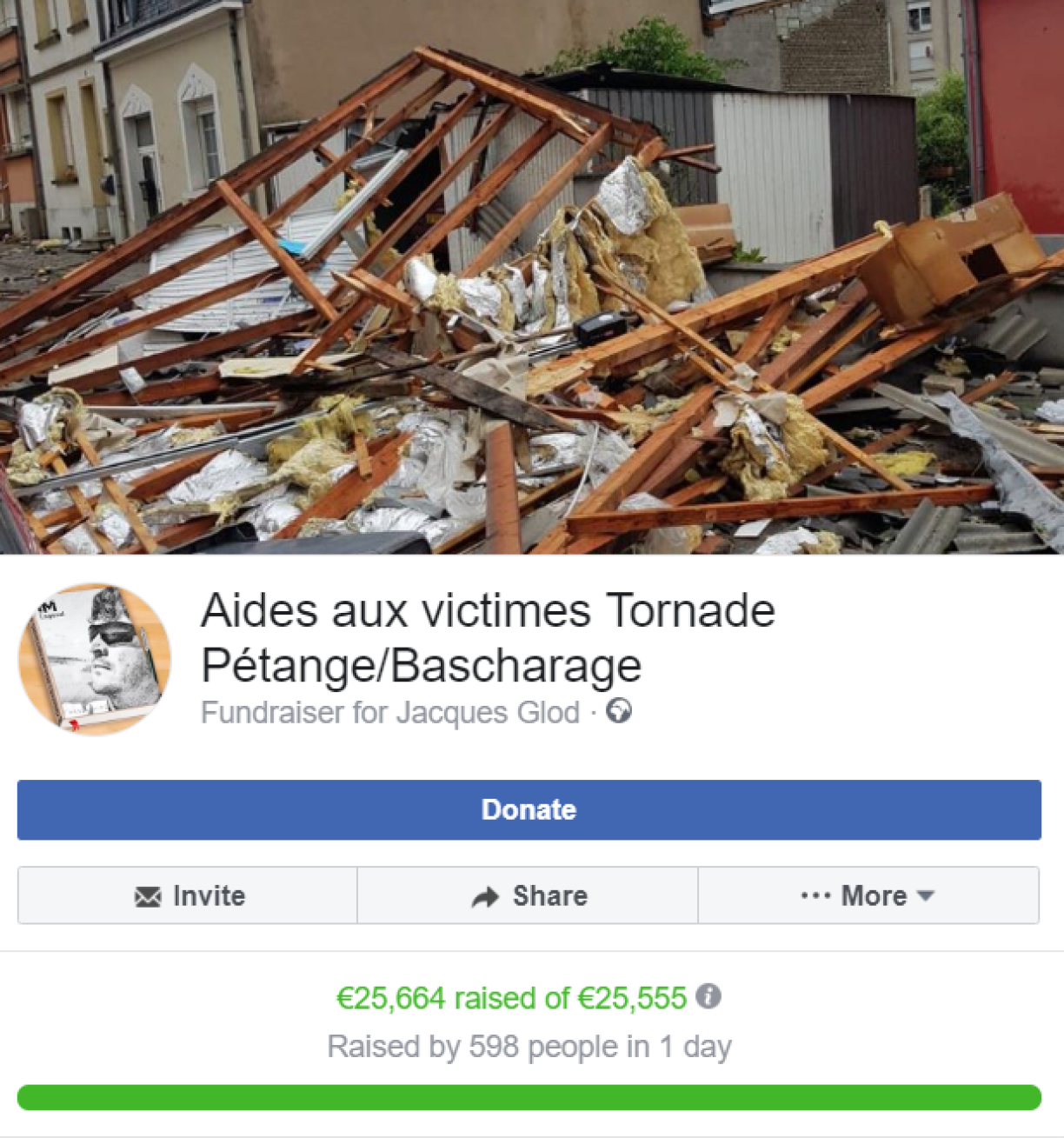View the fundraiser cover photo

(x=532, y=276)
